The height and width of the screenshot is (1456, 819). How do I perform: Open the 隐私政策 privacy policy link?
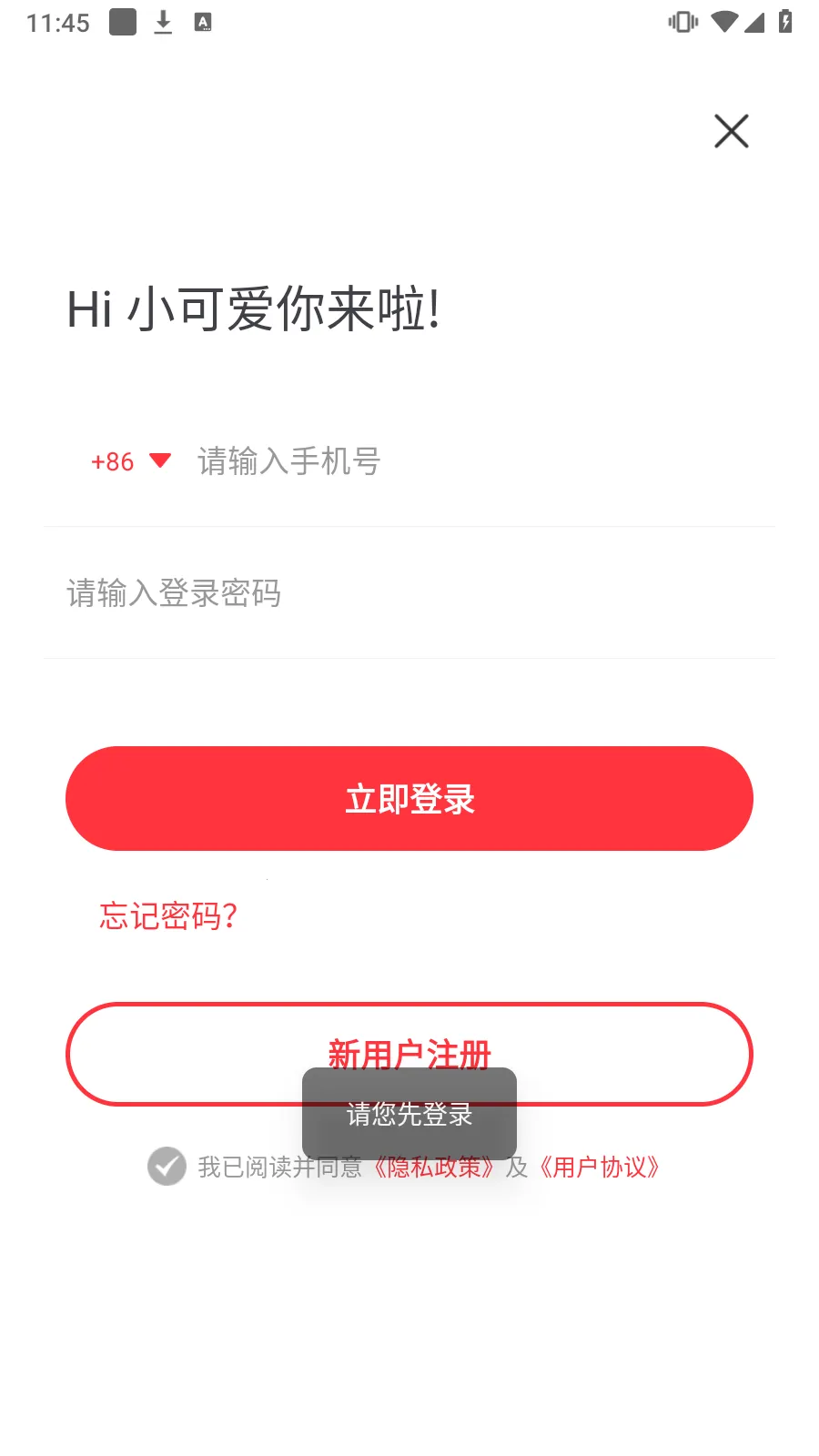pyautogui.click(x=434, y=1166)
